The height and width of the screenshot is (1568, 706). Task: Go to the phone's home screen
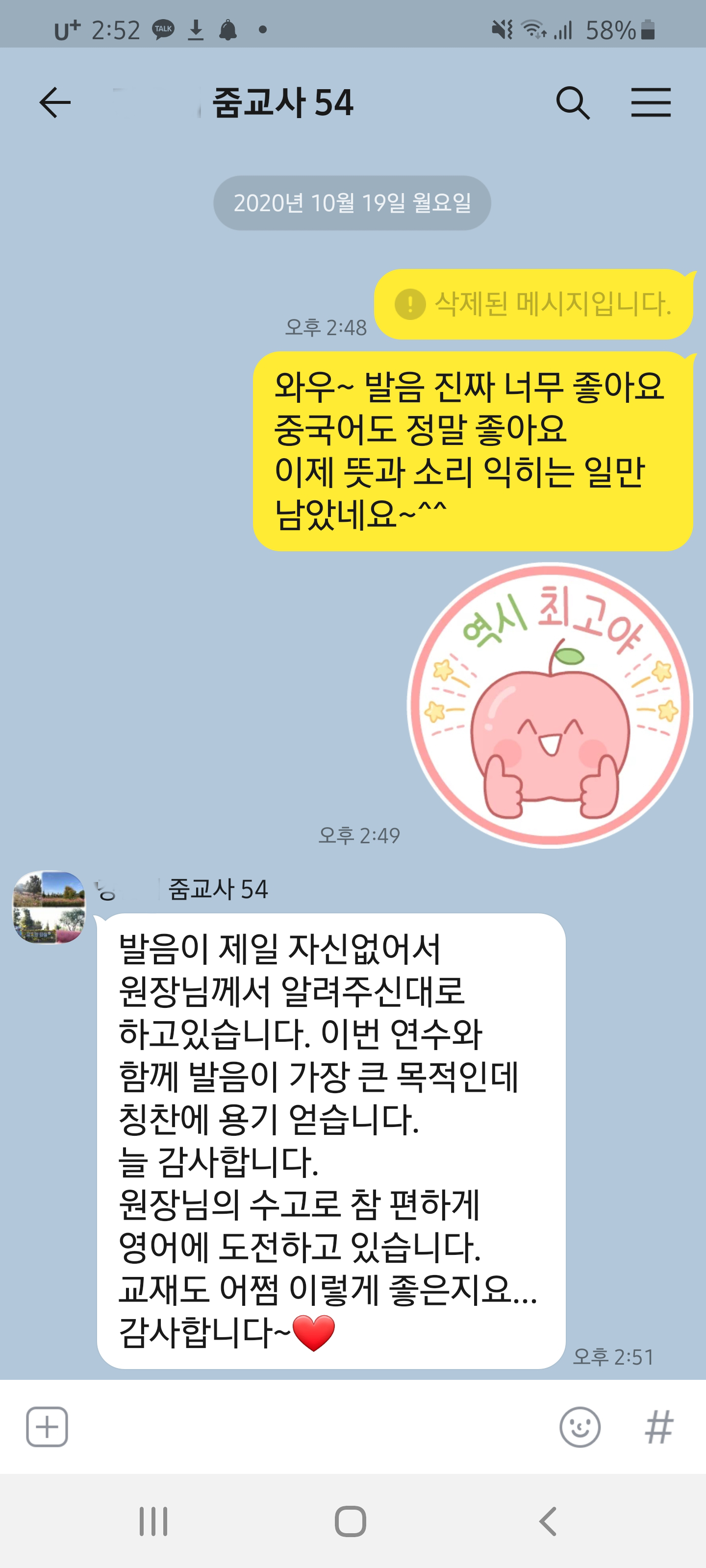(x=351, y=1521)
